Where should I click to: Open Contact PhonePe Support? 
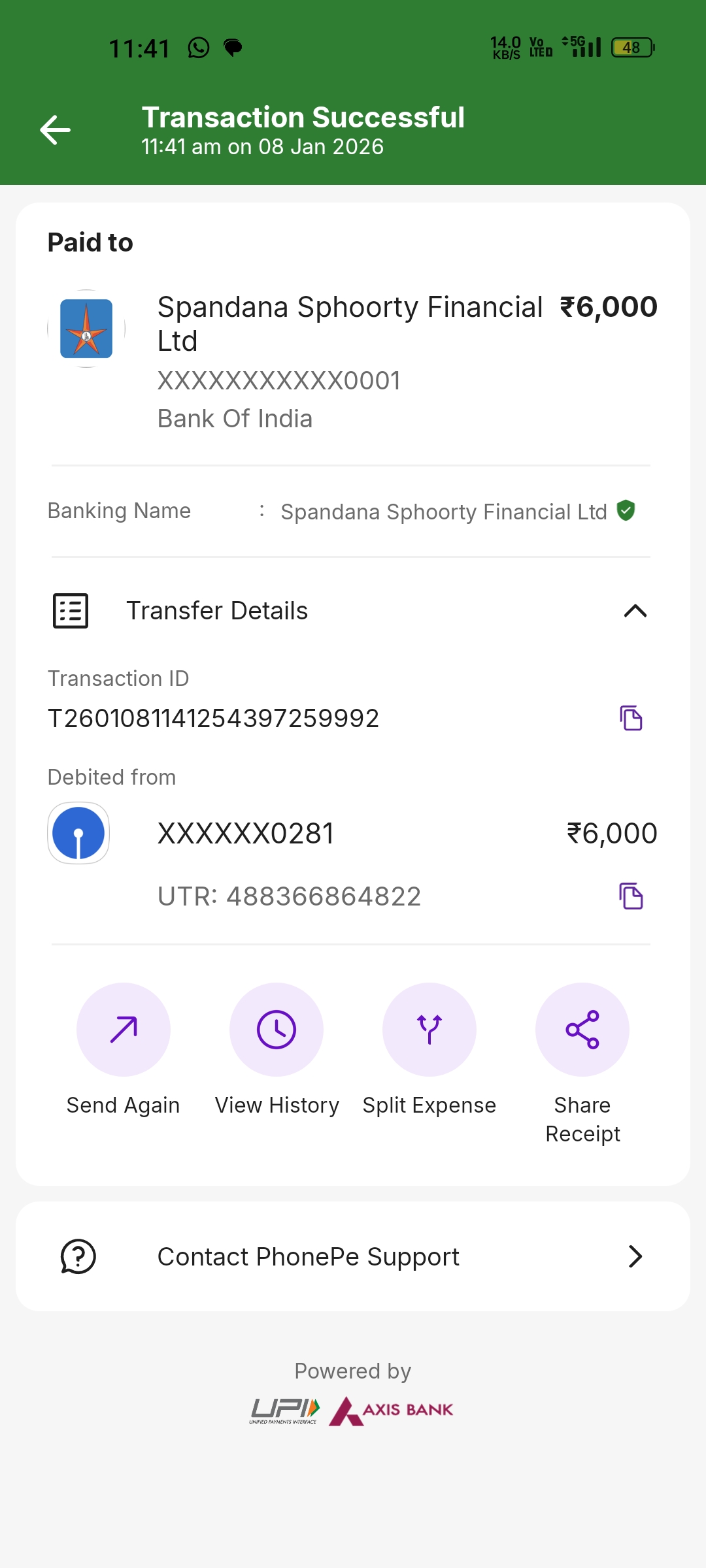tap(353, 1256)
